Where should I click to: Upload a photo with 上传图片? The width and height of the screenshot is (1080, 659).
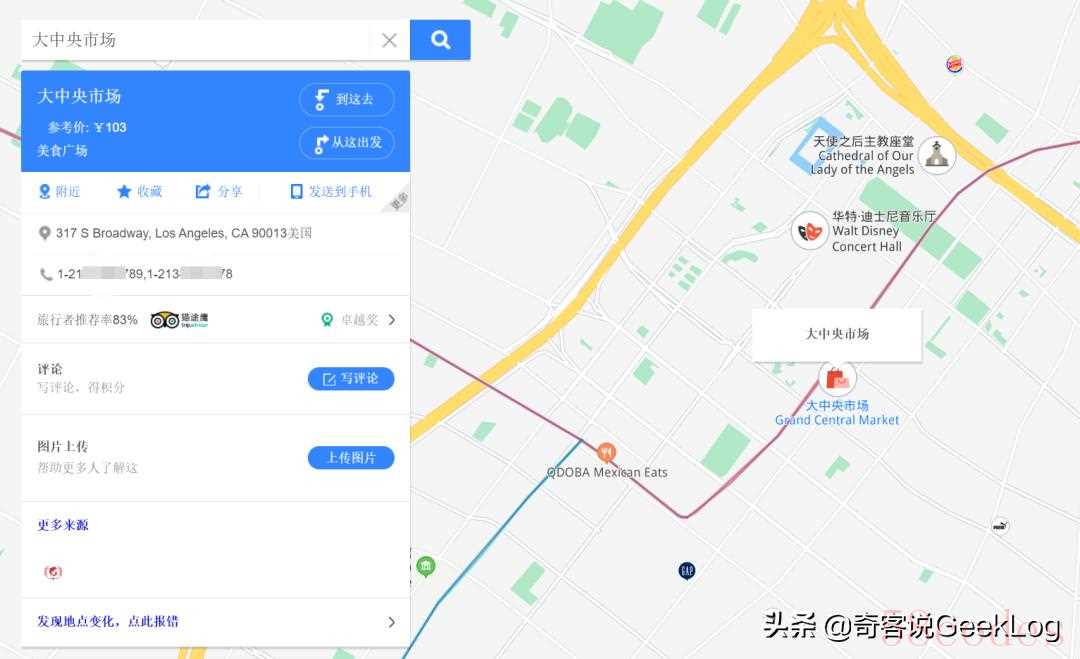point(350,458)
